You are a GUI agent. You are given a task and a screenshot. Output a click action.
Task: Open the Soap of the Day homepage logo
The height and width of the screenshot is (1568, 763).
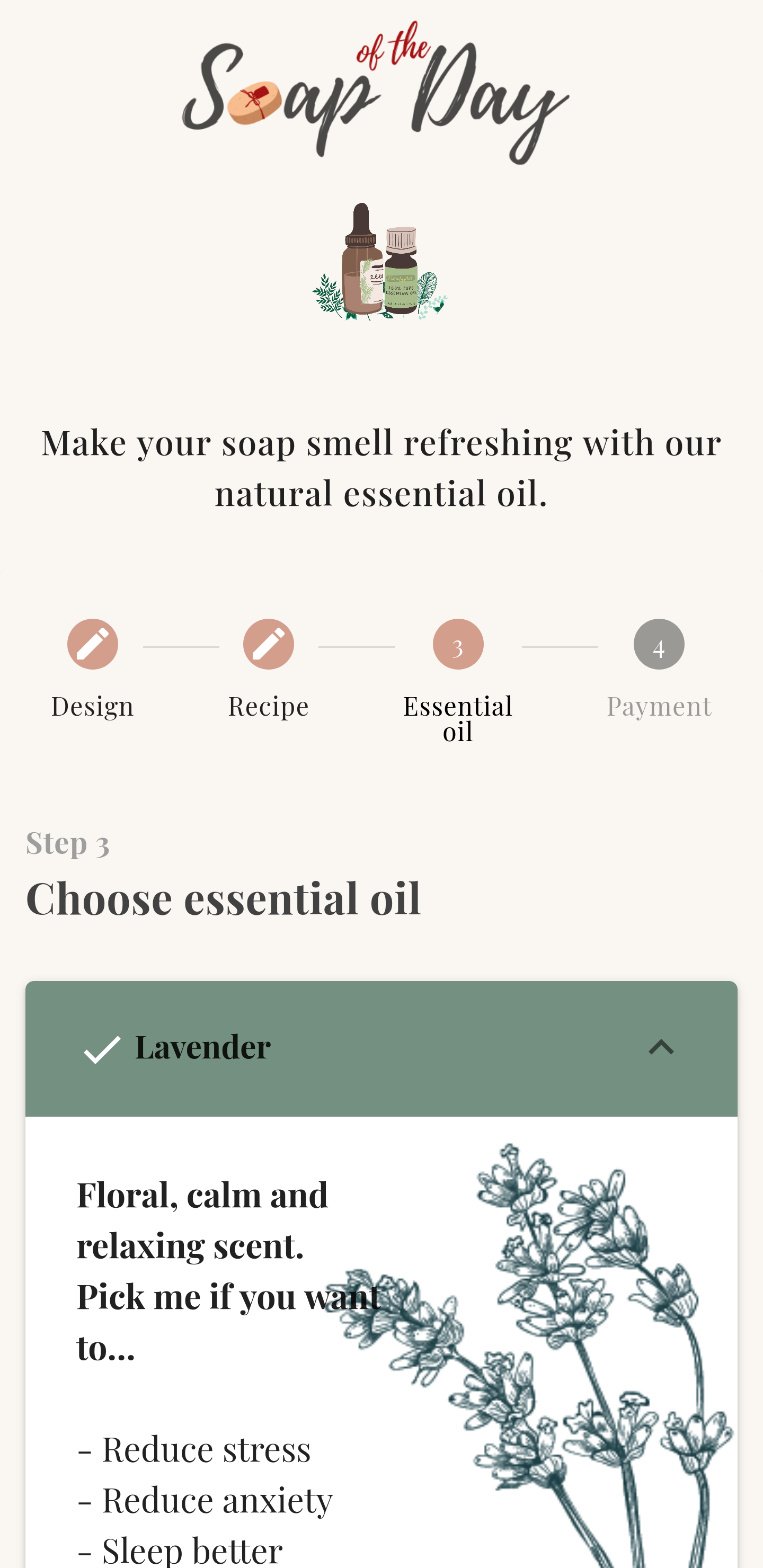coord(376,93)
